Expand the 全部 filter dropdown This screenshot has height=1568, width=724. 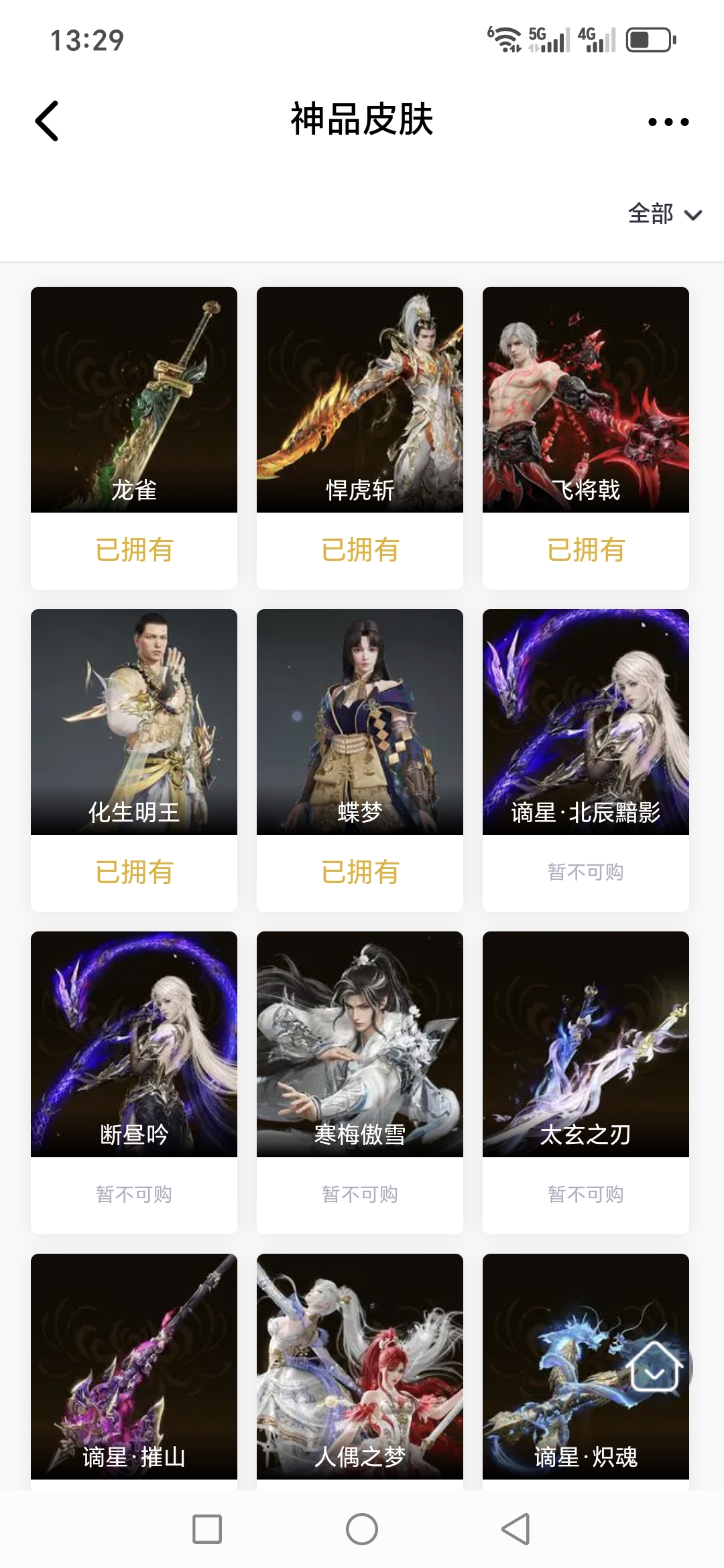(x=664, y=214)
